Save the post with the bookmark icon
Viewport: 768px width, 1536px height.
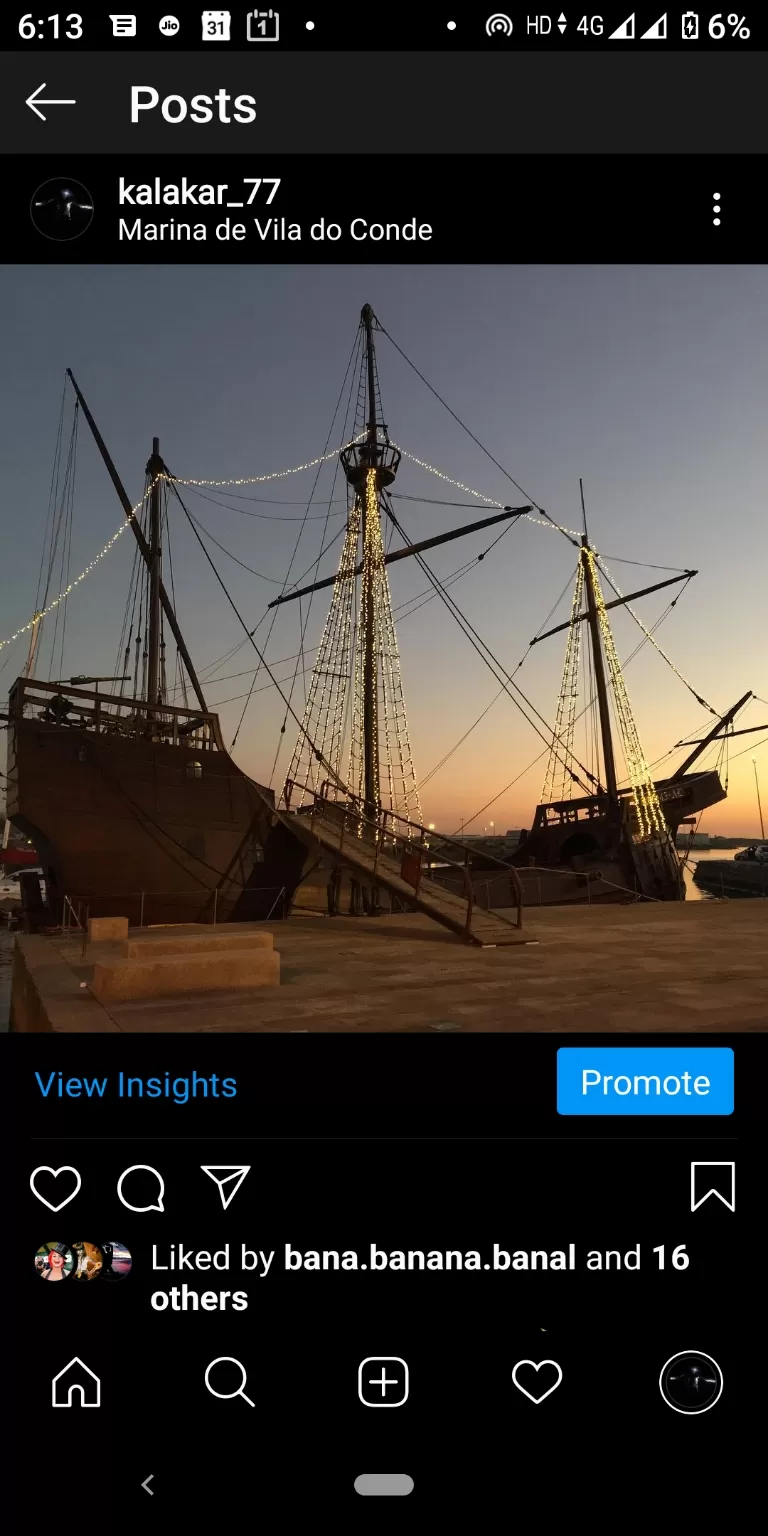tap(712, 1187)
